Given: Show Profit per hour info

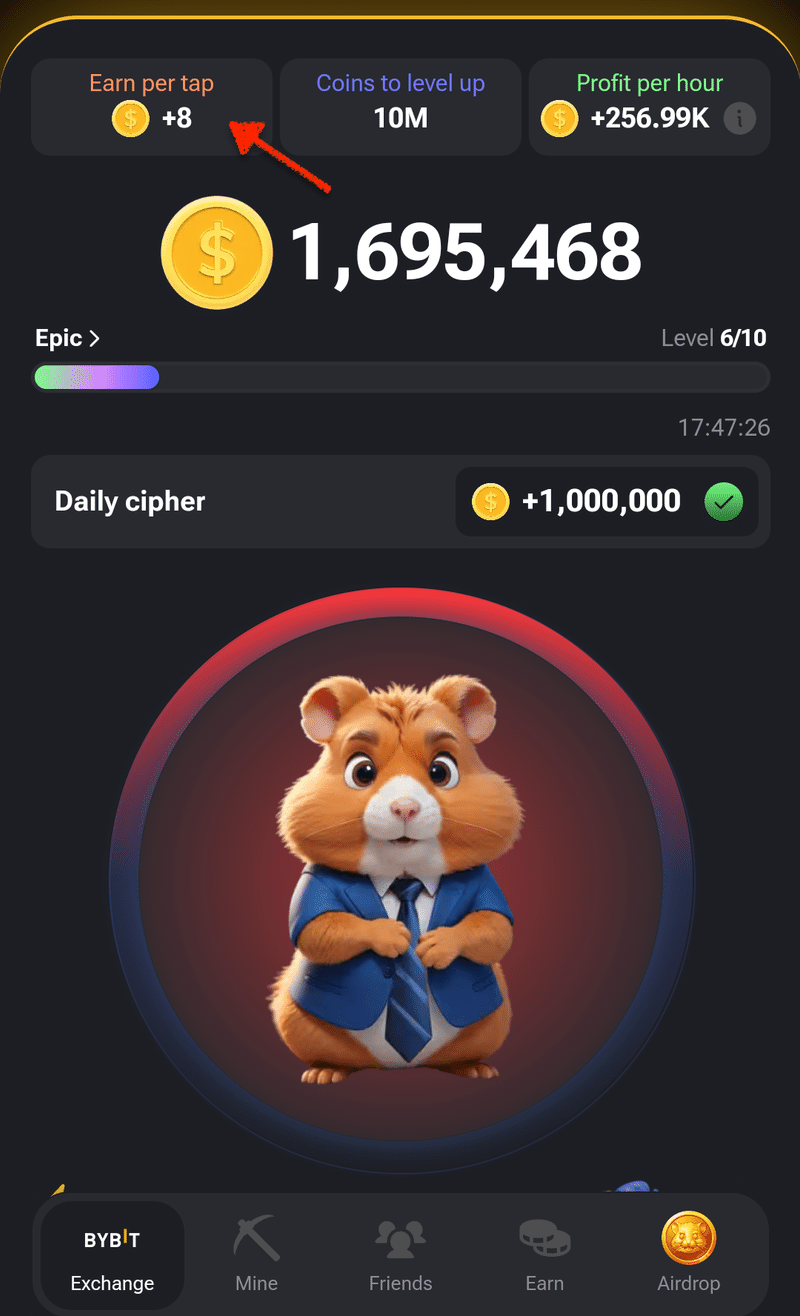Looking at the screenshot, I should pos(739,118).
